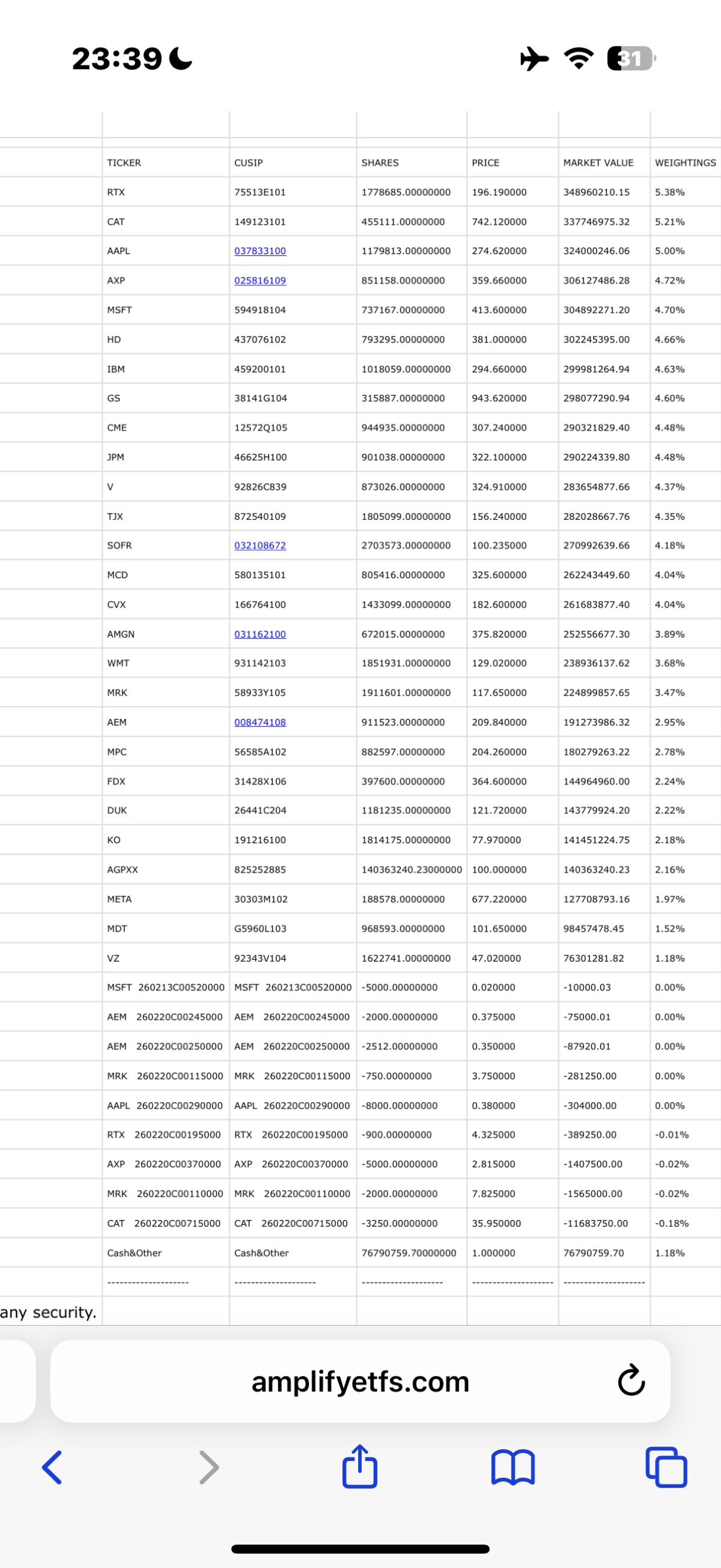Go back to the previous page
721x1568 pixels.
click(52, 1468)
